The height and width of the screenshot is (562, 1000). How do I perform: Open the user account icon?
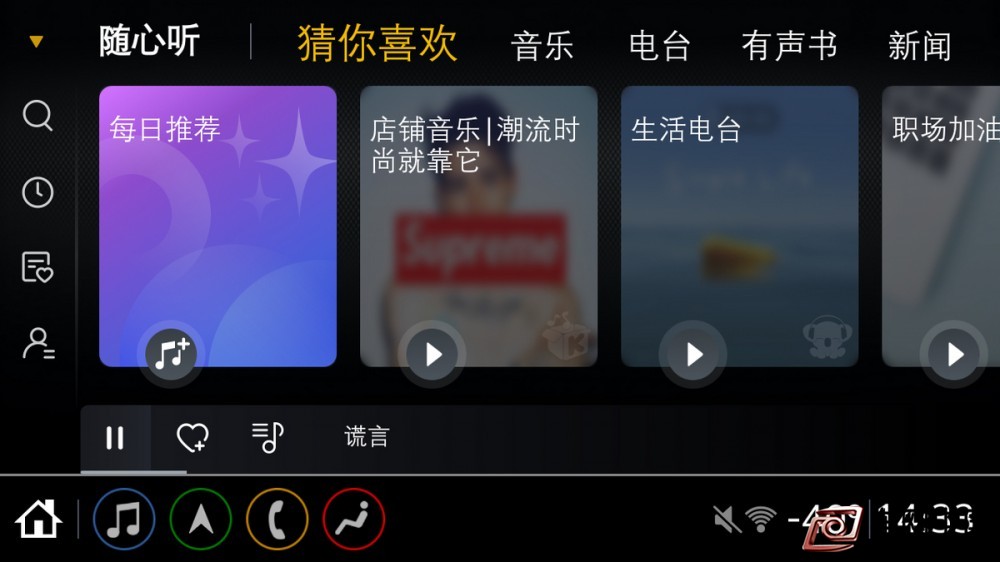37,343
